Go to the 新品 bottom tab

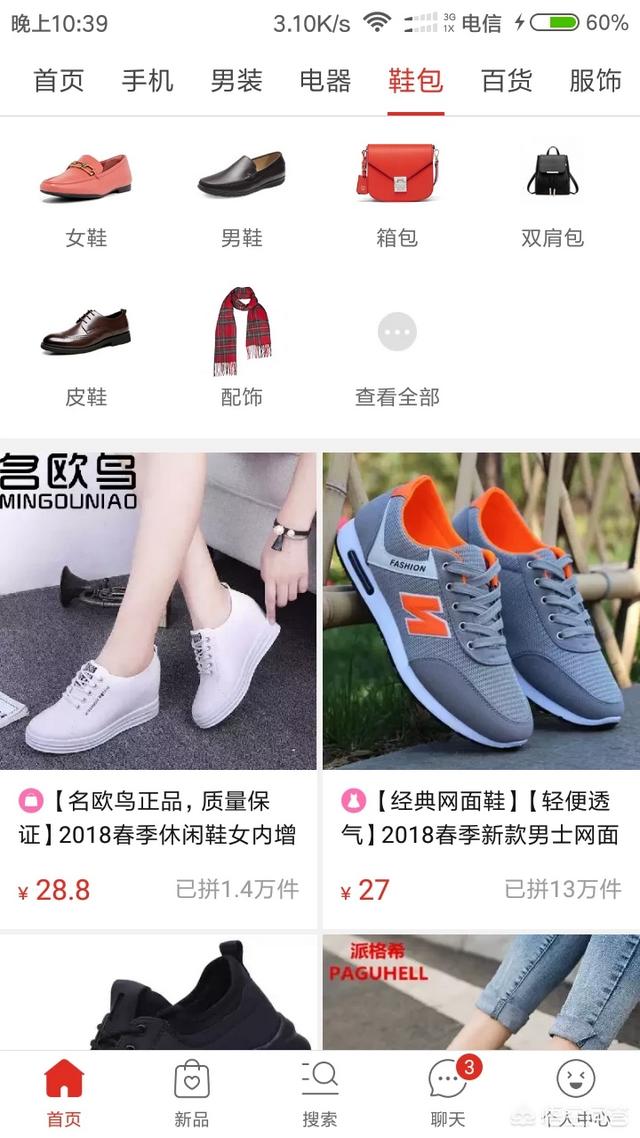(192, 1094)
